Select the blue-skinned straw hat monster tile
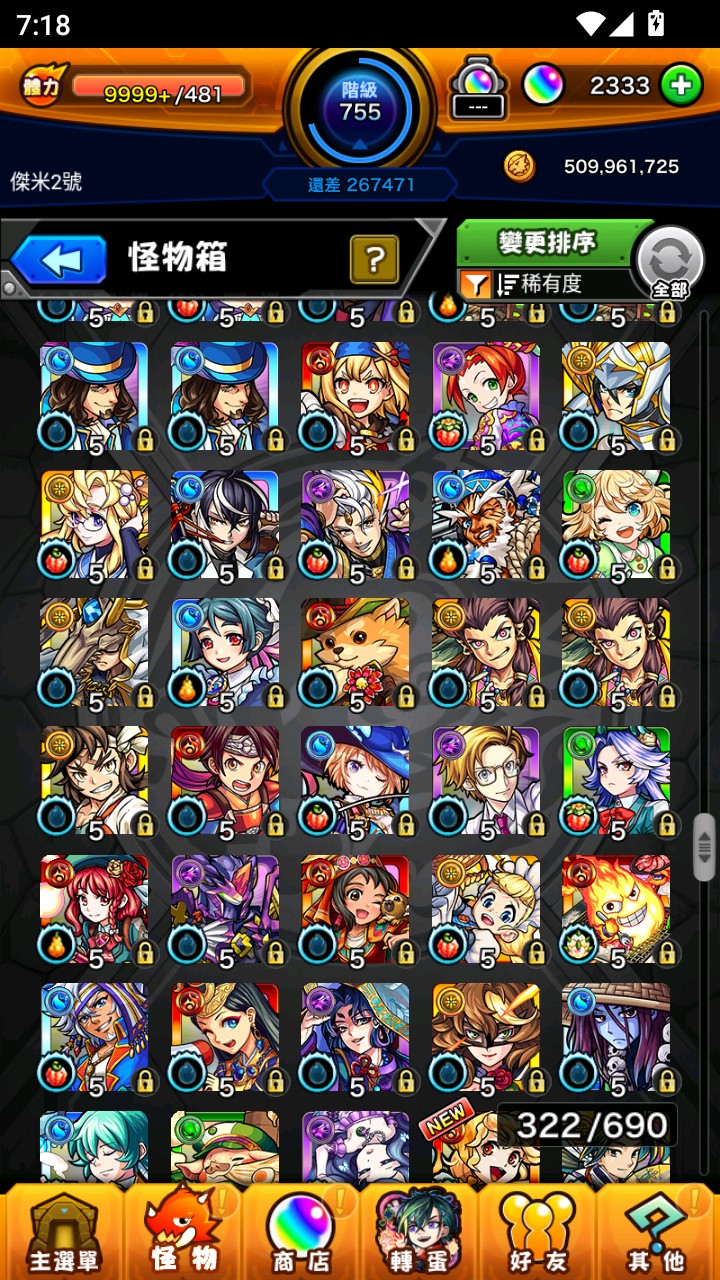Viewport: 720px width, 1280px height. (x=616, y=1036)
